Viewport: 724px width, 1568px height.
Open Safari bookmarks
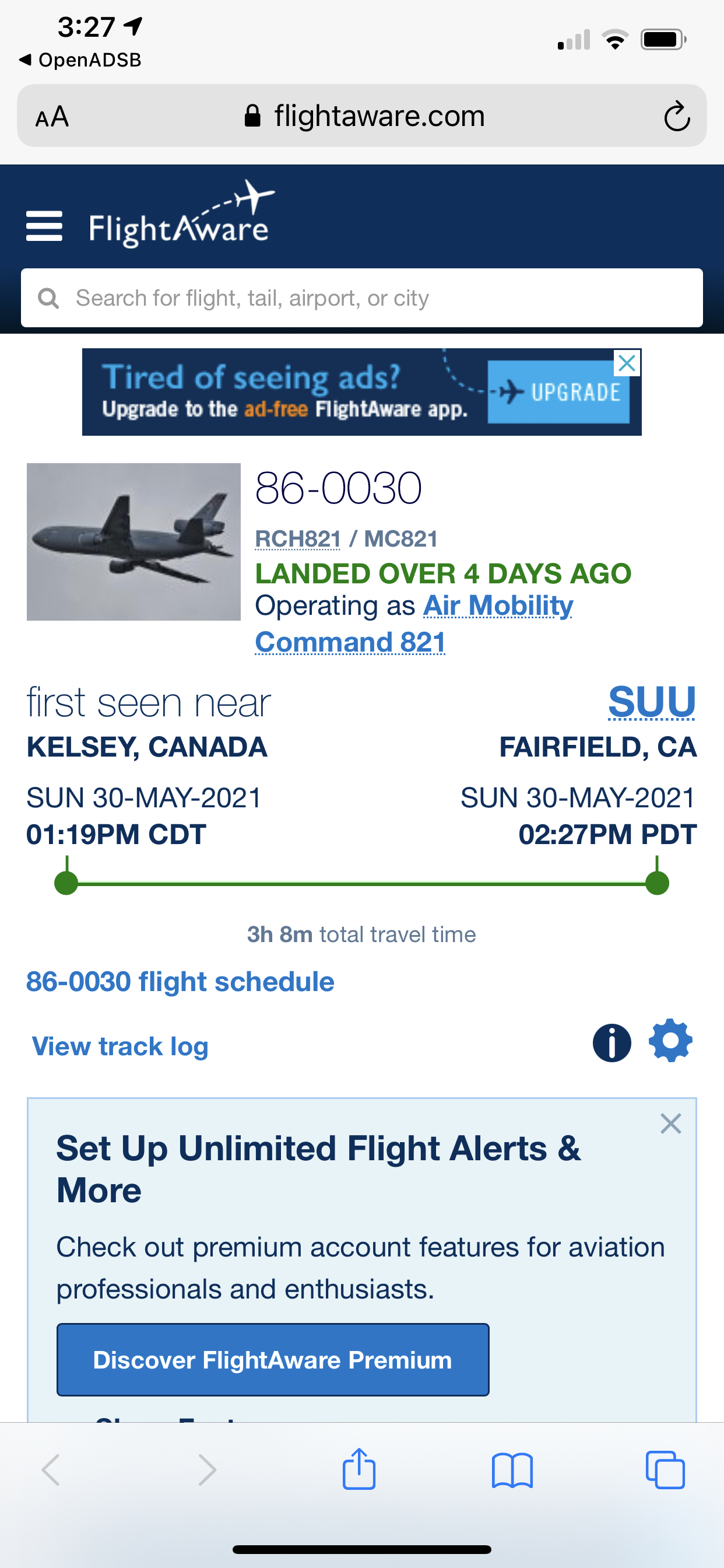(x=512, y=1471)
